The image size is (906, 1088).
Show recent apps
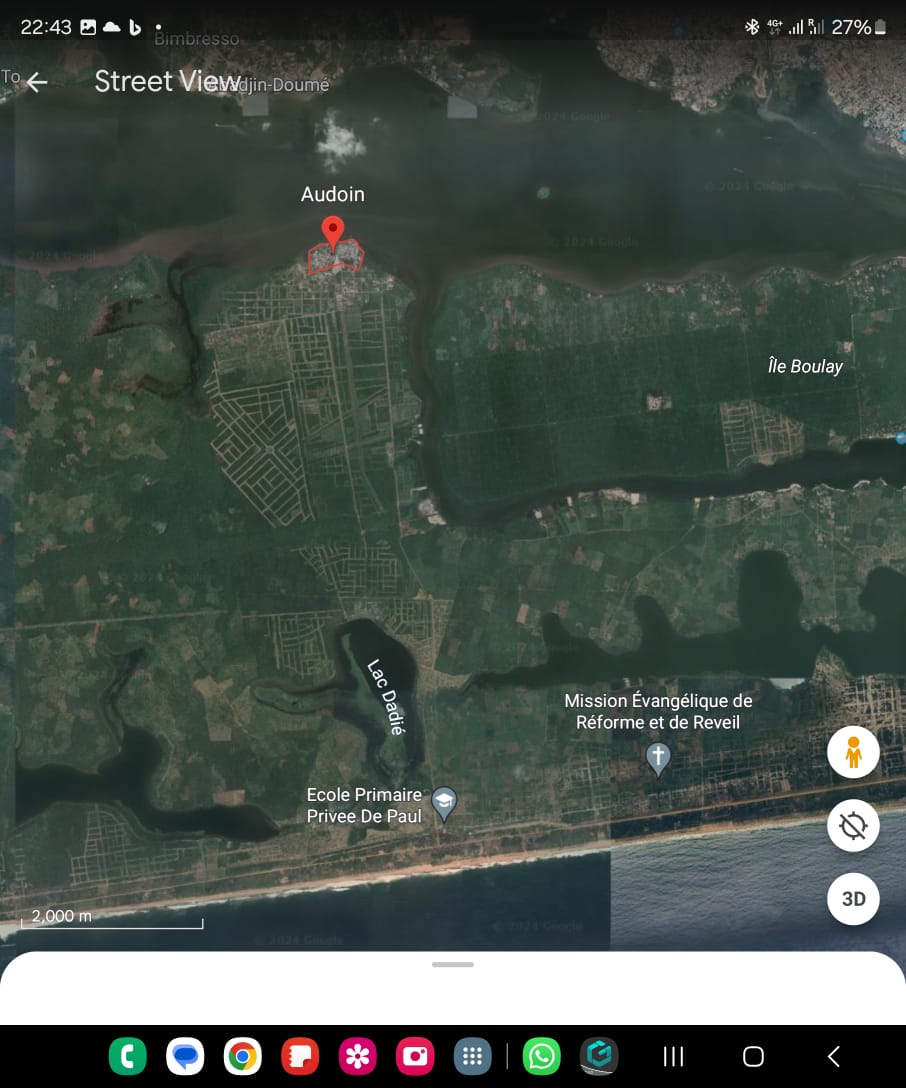(674, 1056)
